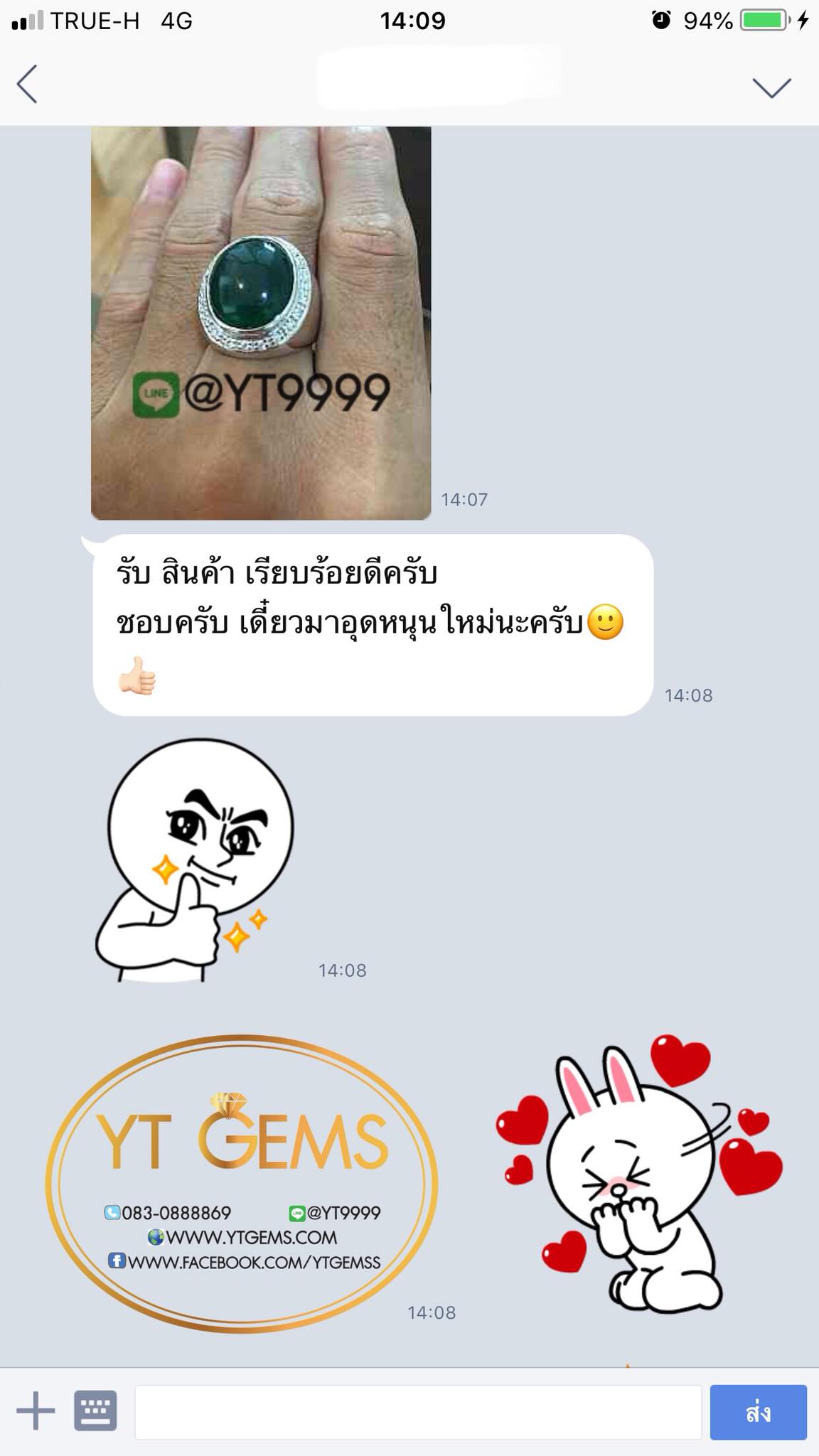The image size is (819, 1456).
Task: Open the green ring photo message
Action: (x=261, y=323)
